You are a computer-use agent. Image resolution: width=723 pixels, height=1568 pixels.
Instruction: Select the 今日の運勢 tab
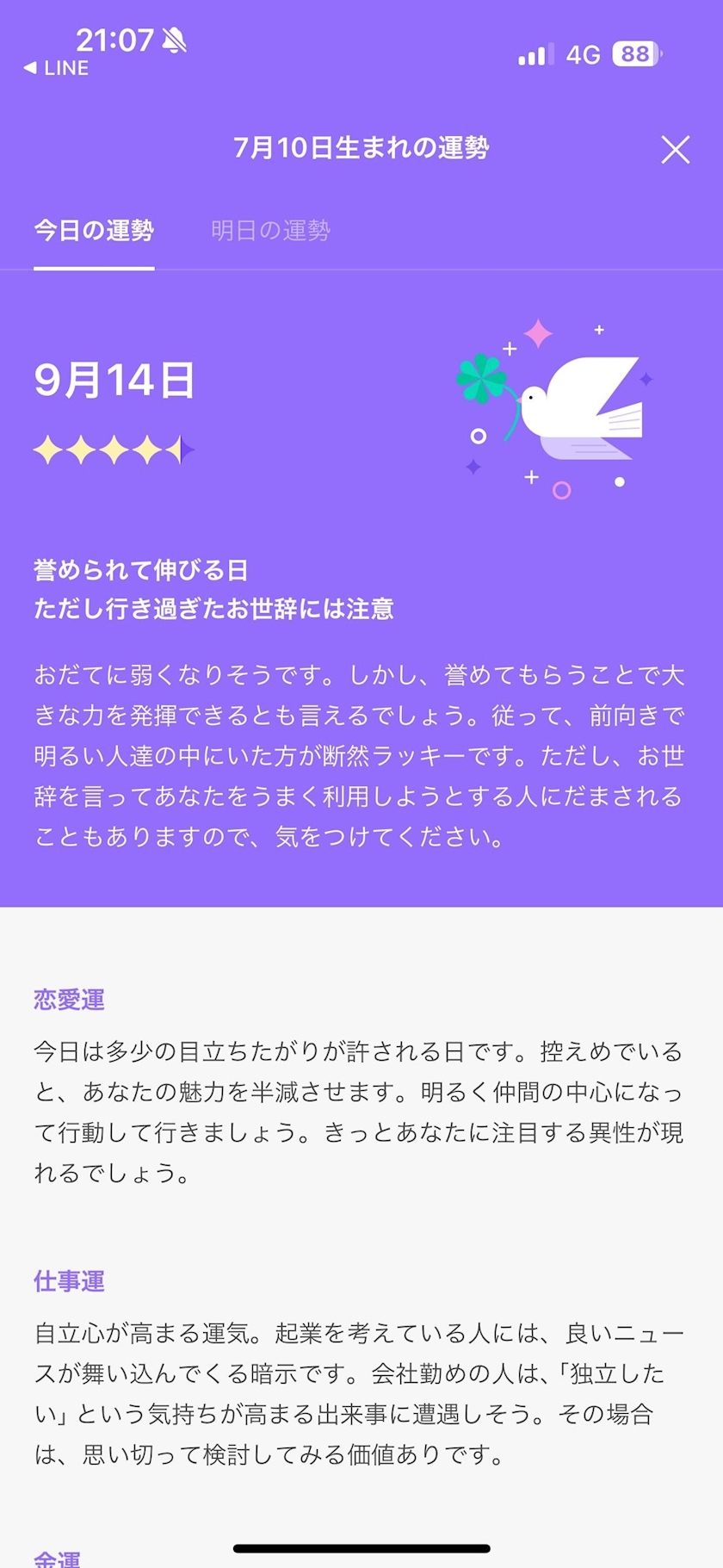(x=94, y=231)
